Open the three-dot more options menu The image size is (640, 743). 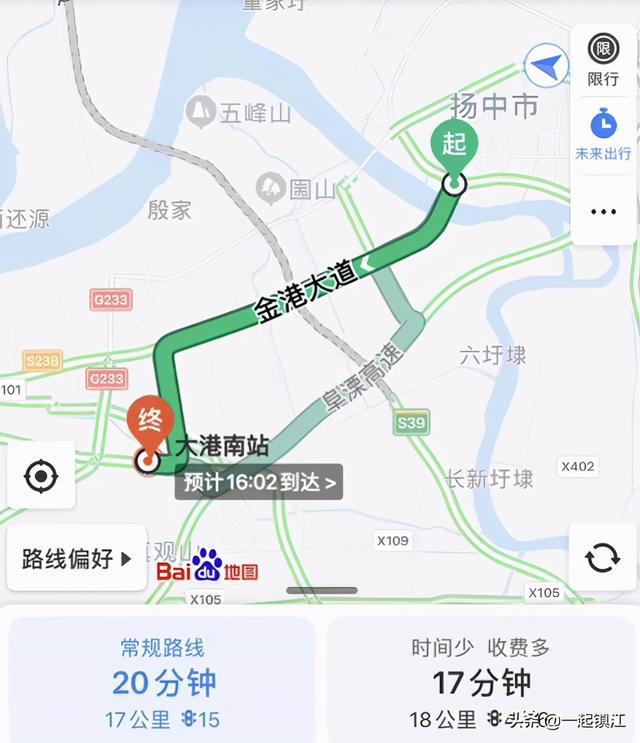coord(603,211)
